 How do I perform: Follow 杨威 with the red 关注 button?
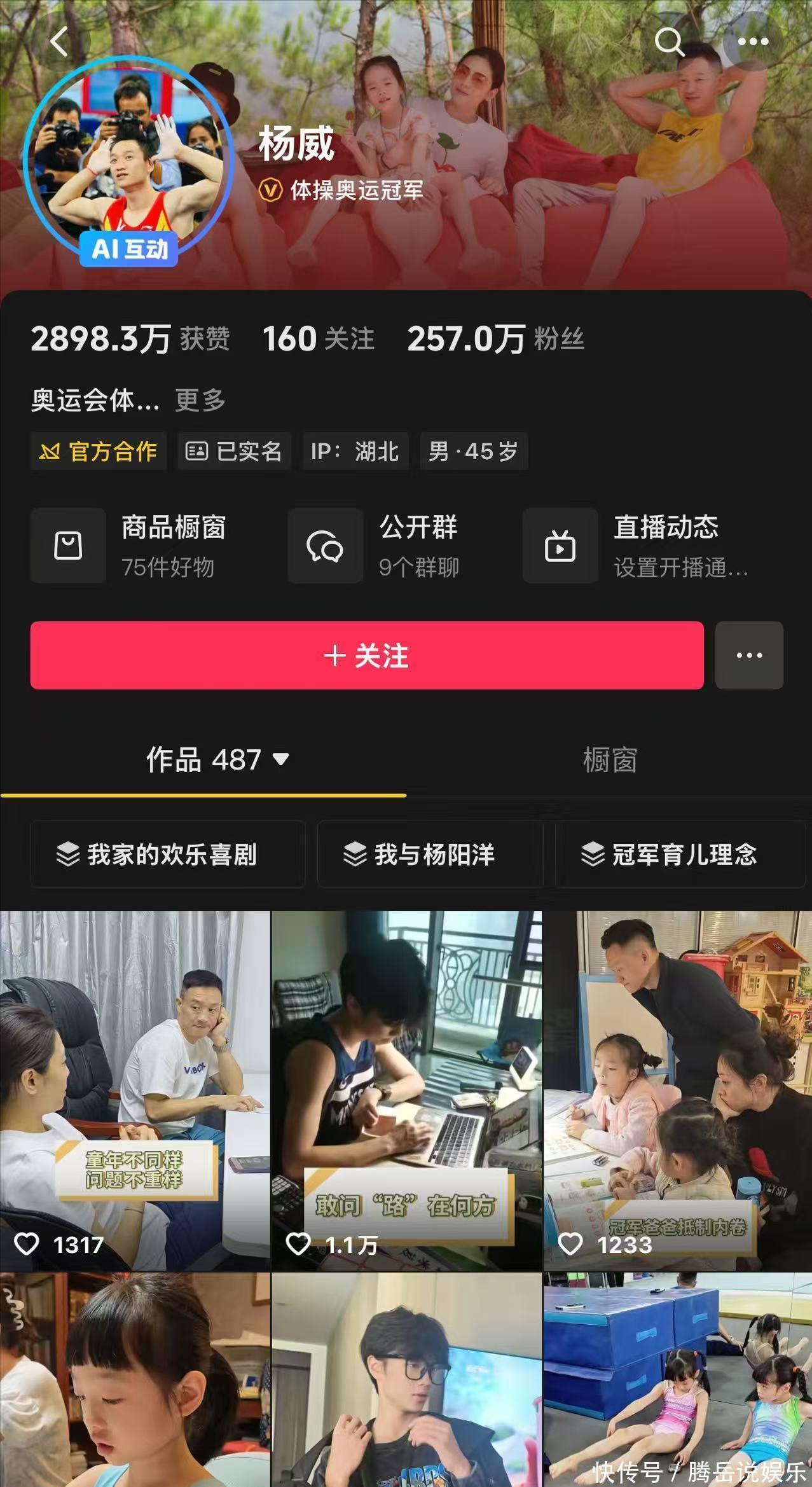(x=367, y=655)
